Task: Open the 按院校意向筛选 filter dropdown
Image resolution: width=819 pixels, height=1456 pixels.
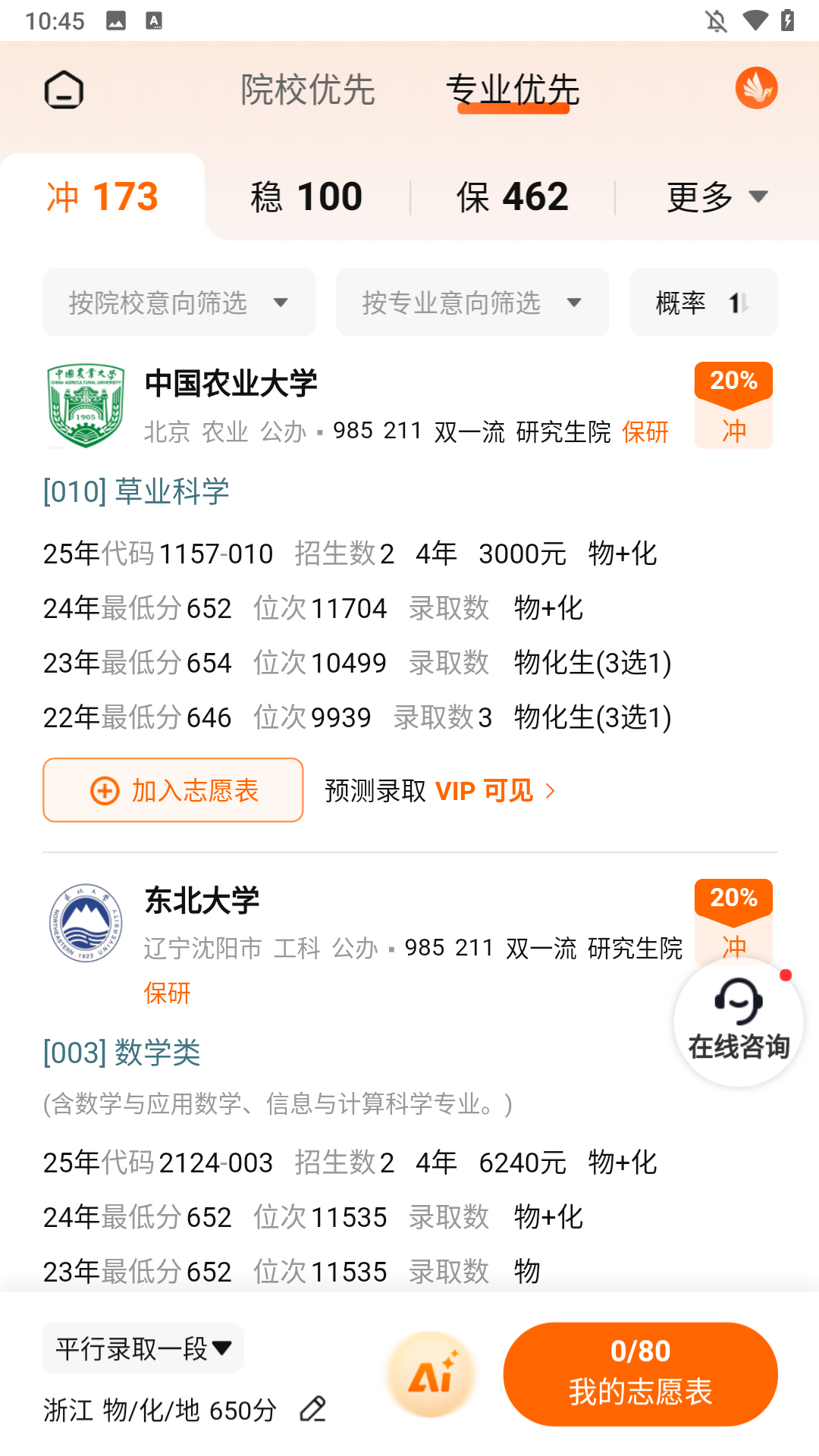Action: click(x=179, y=302)
